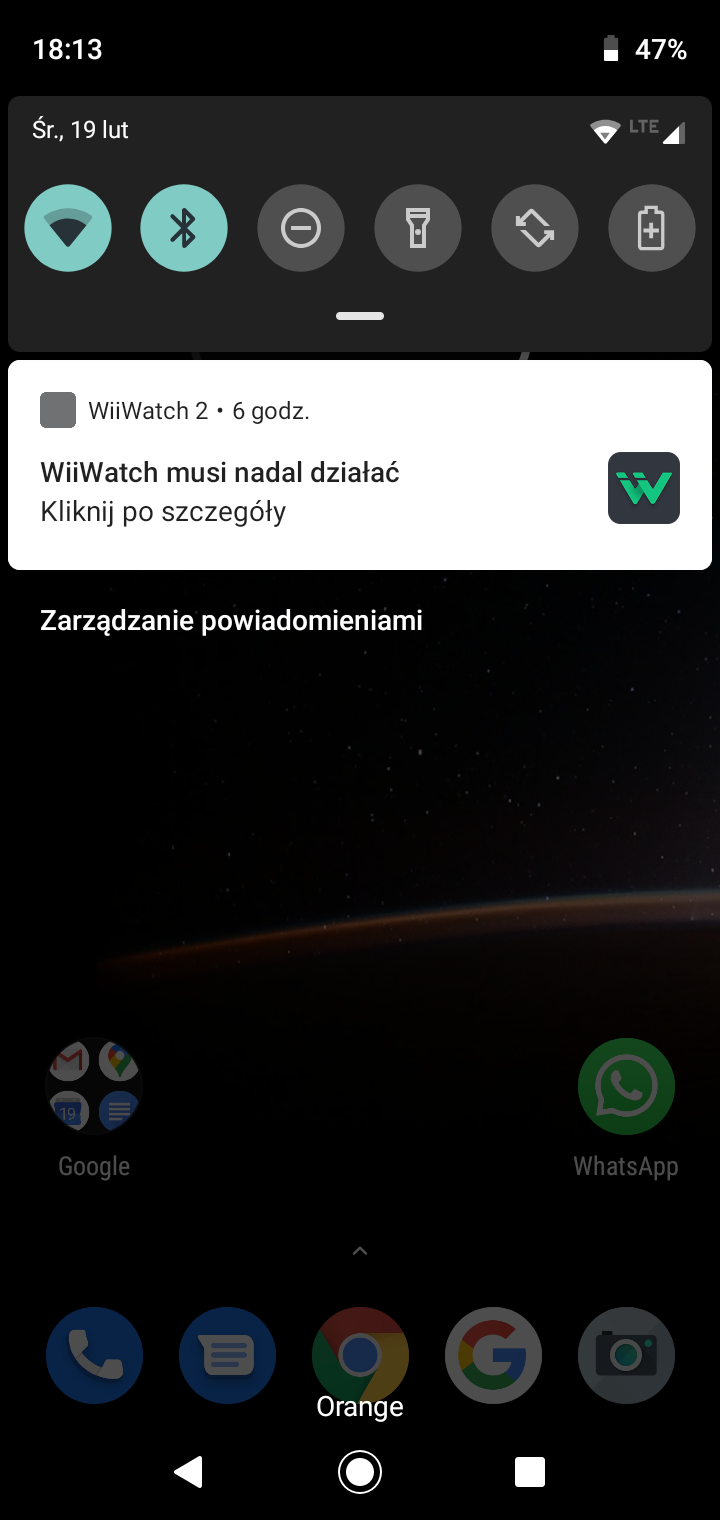Expand quick settings via the handle bar
720x1520 pixels.
coord(360,316)
